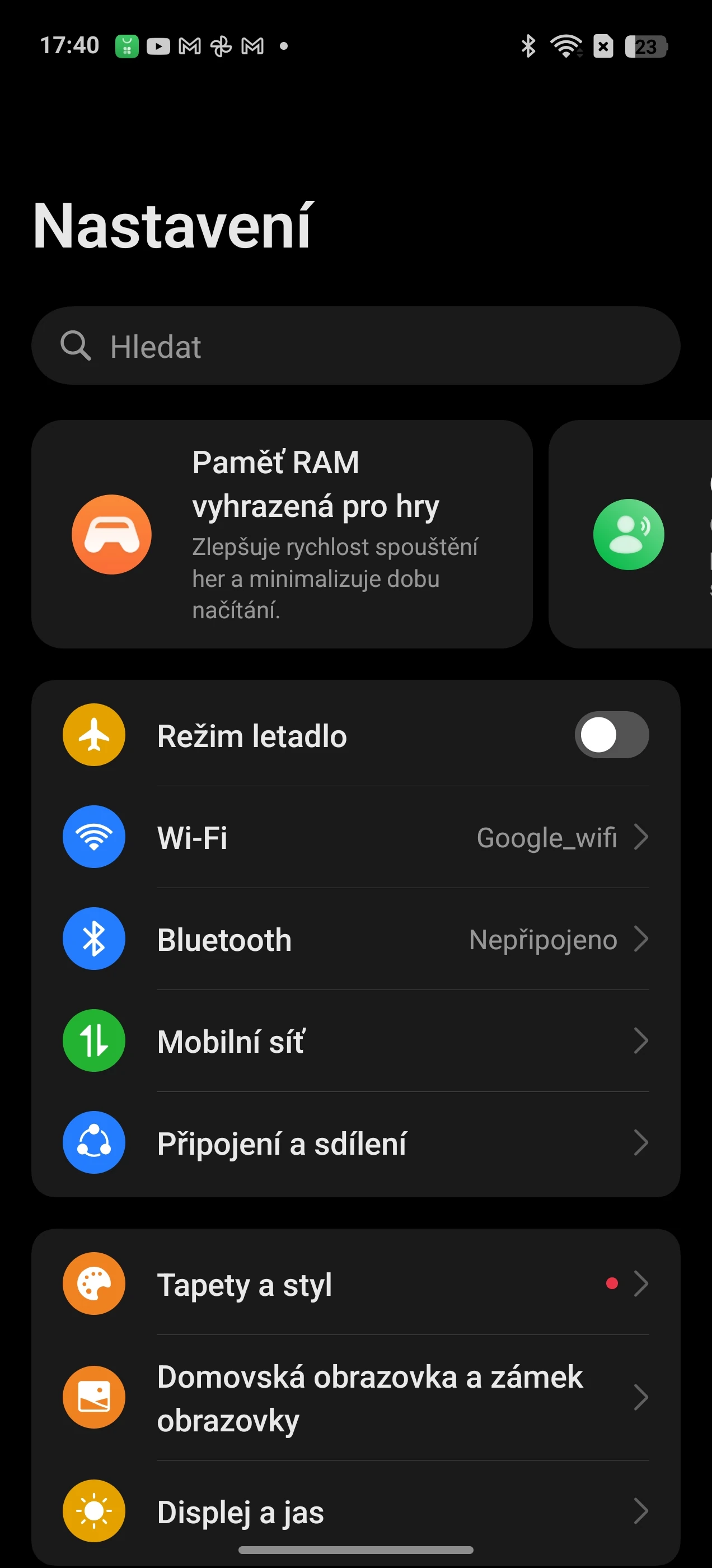This screenshot has height=1568, width=712.
Task: Tap the Hledat search field
Action: coord(355,346)
